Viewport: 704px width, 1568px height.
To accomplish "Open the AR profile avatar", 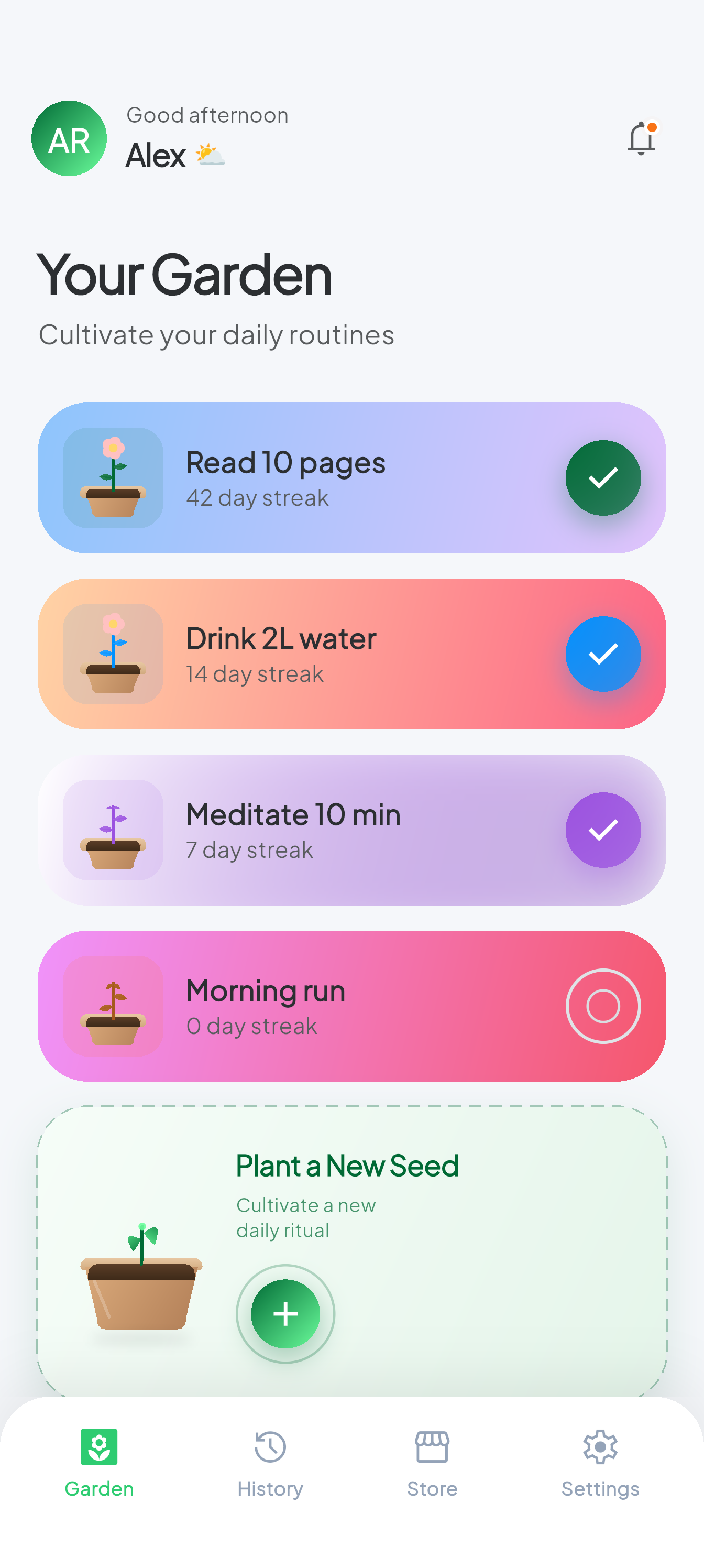I will (69, 139).
